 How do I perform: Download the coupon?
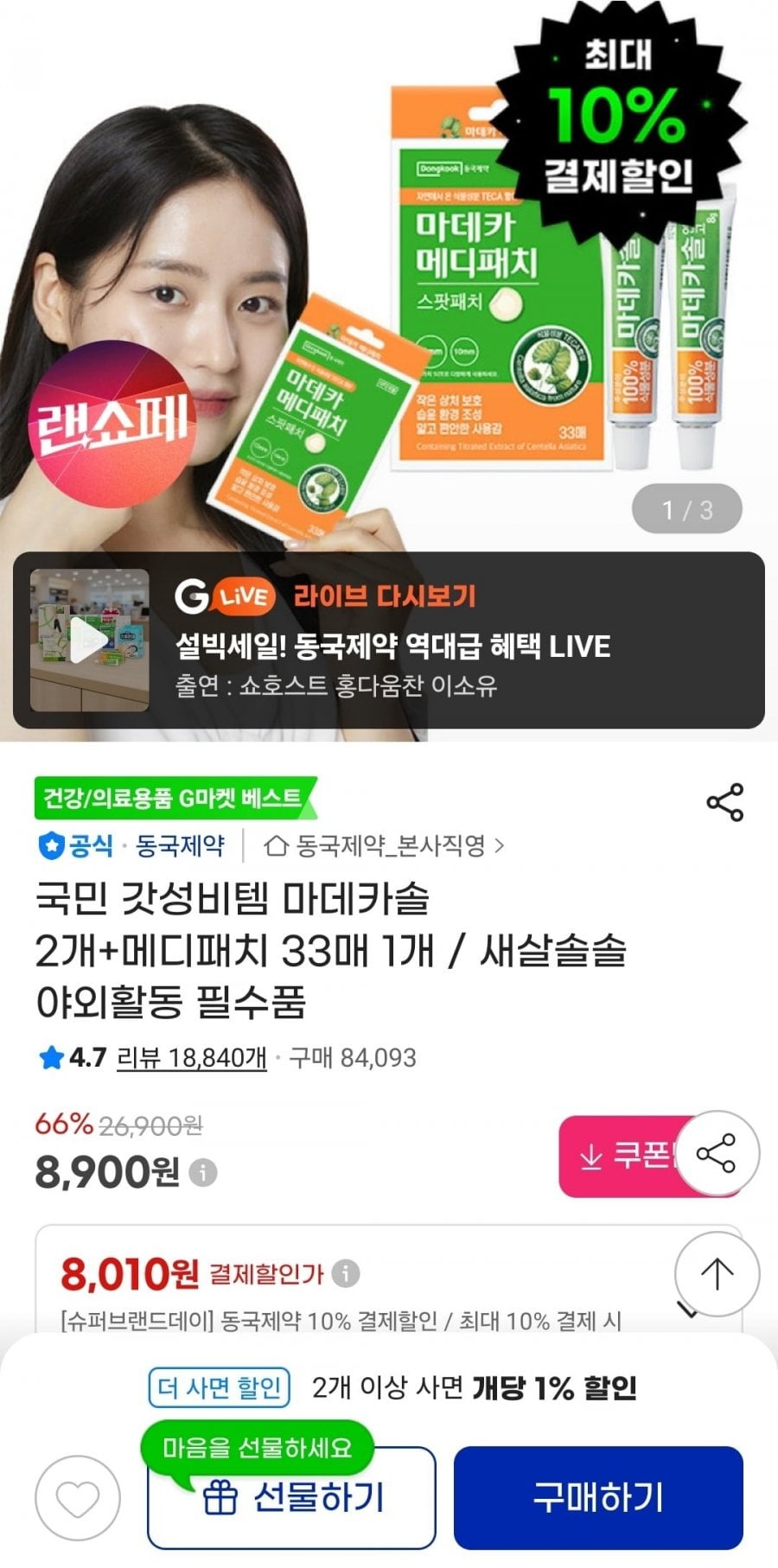[622, 1156]
